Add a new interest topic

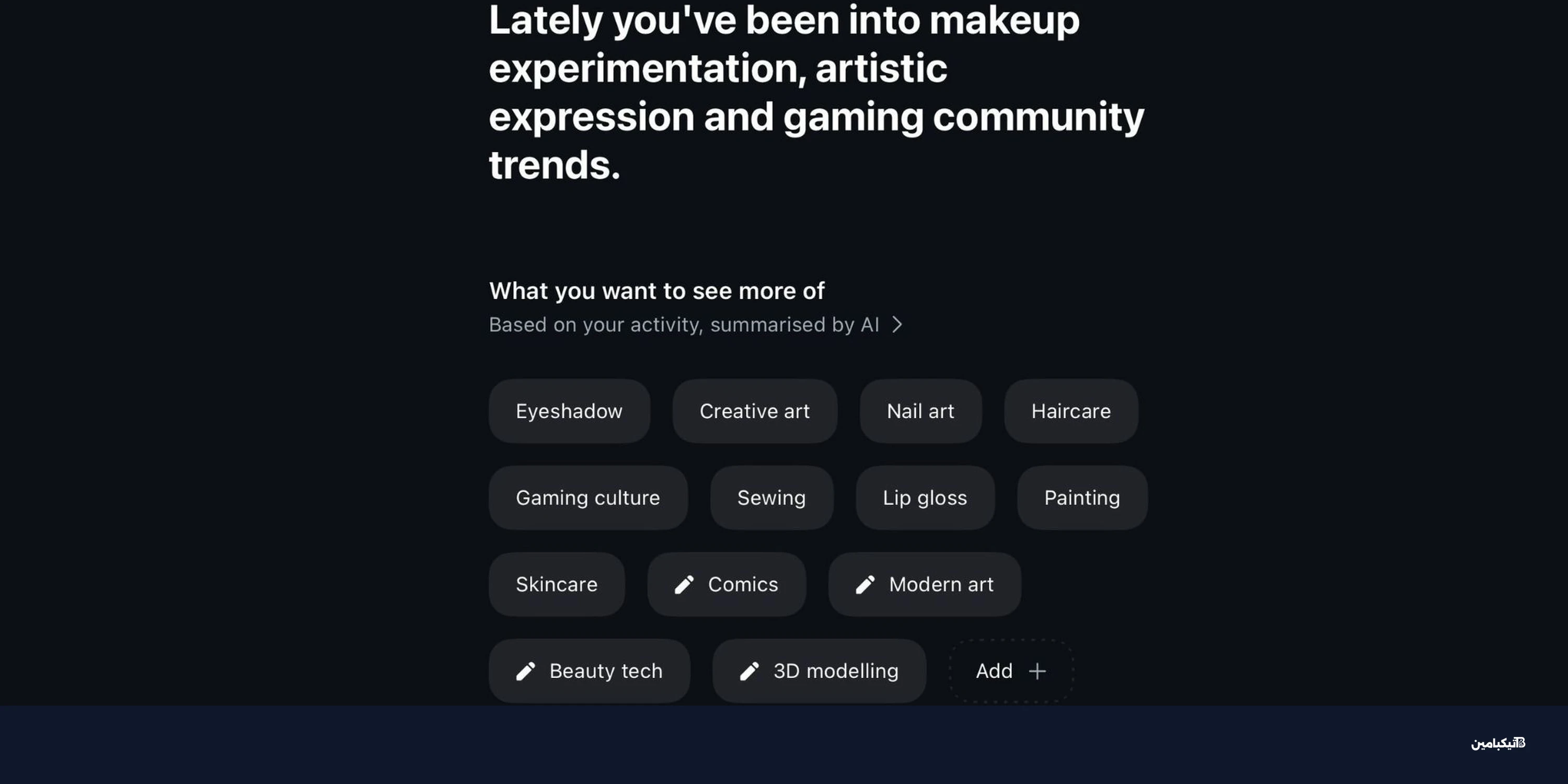[1011, 670]
